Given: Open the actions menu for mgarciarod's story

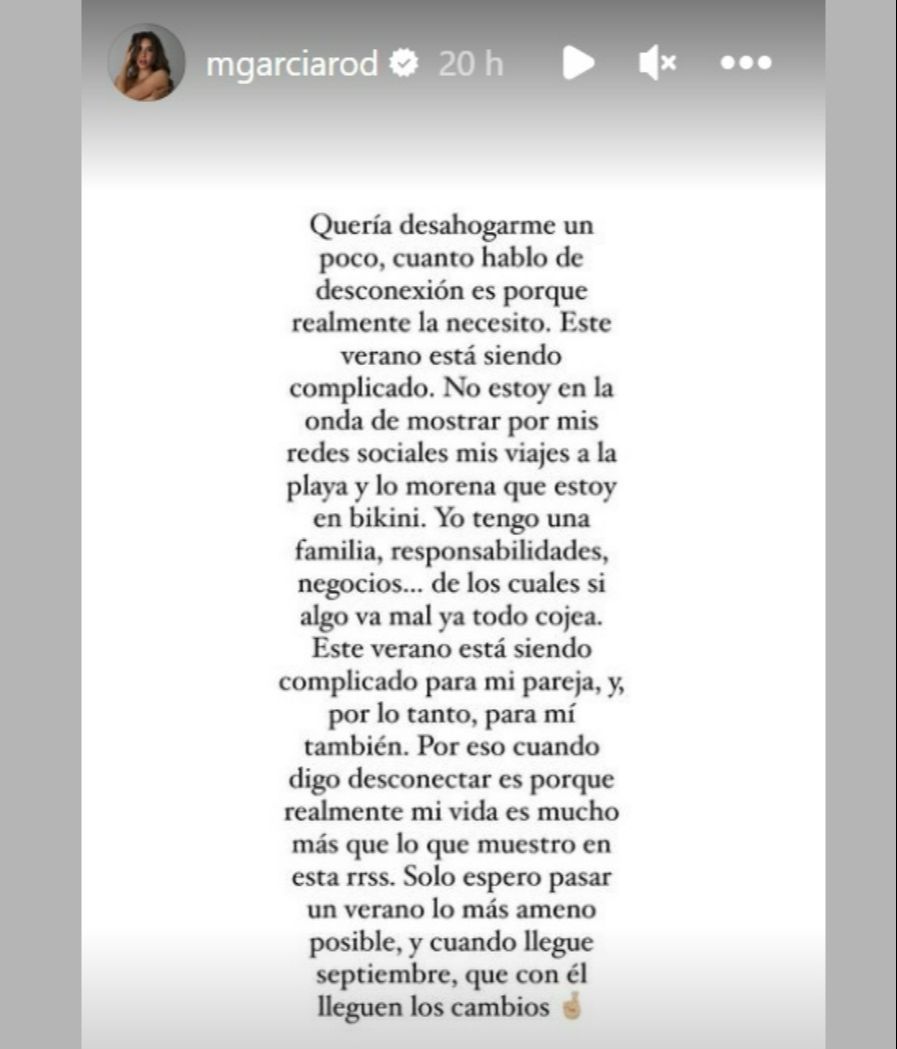Looking at the screenshot, I should pos(745,63).
